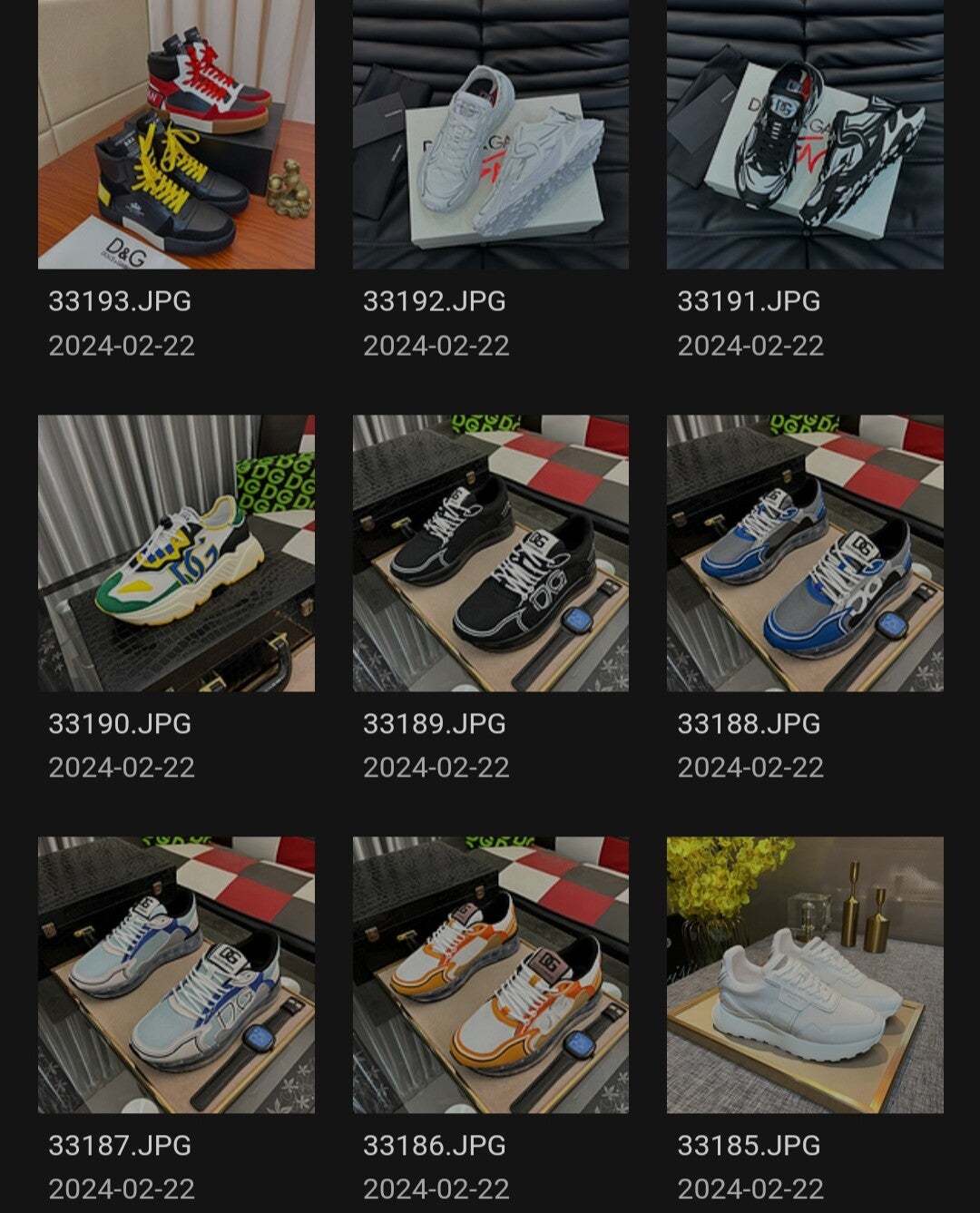Open image 33190.JPG
980x1213 pixels.
point(176,553)
